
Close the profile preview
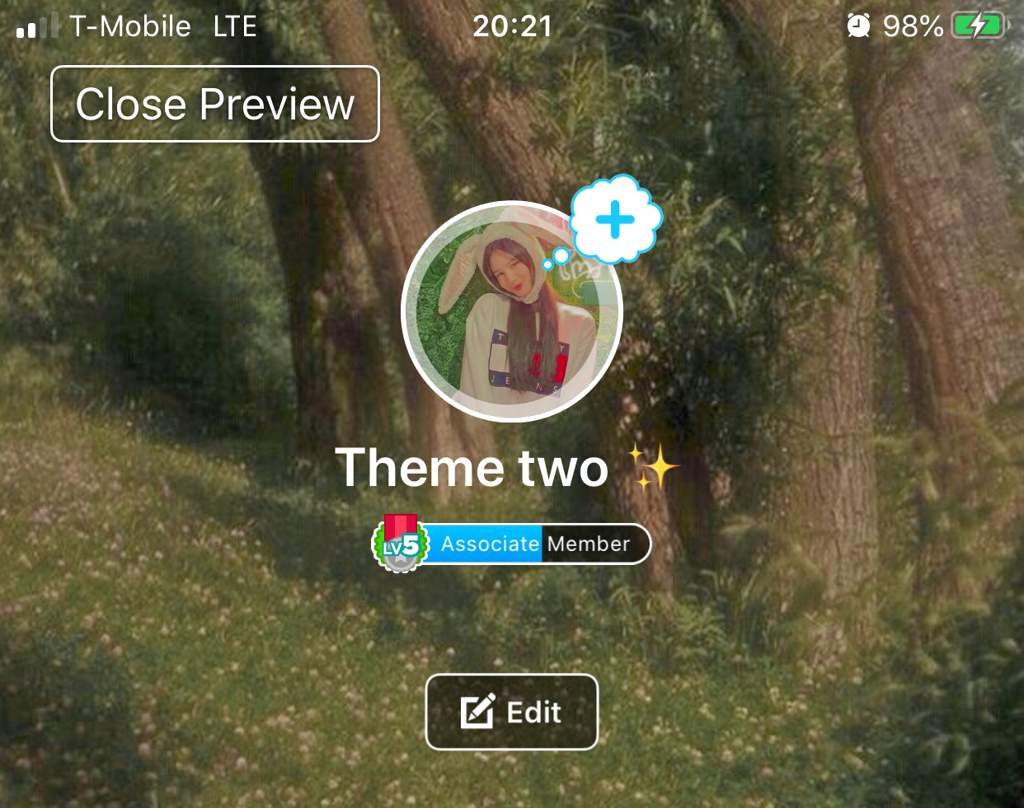[x=215, y=104]
